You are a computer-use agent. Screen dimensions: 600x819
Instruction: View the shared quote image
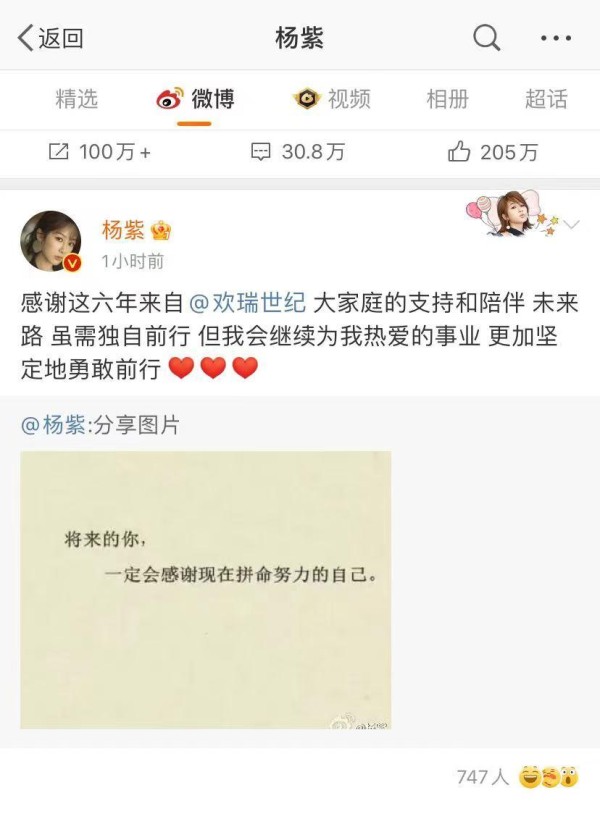coord(205,589)
